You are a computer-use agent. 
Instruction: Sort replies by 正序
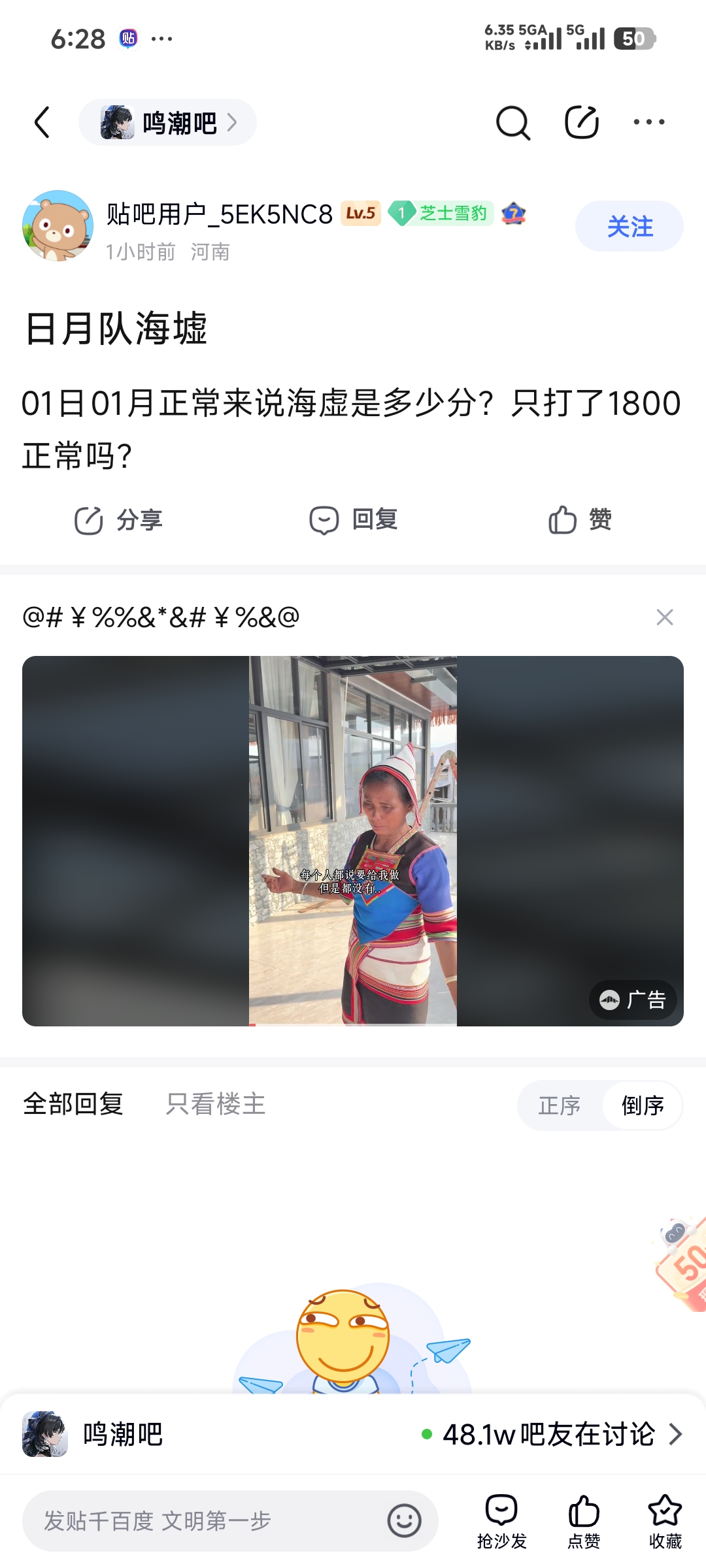[560, 1105]
